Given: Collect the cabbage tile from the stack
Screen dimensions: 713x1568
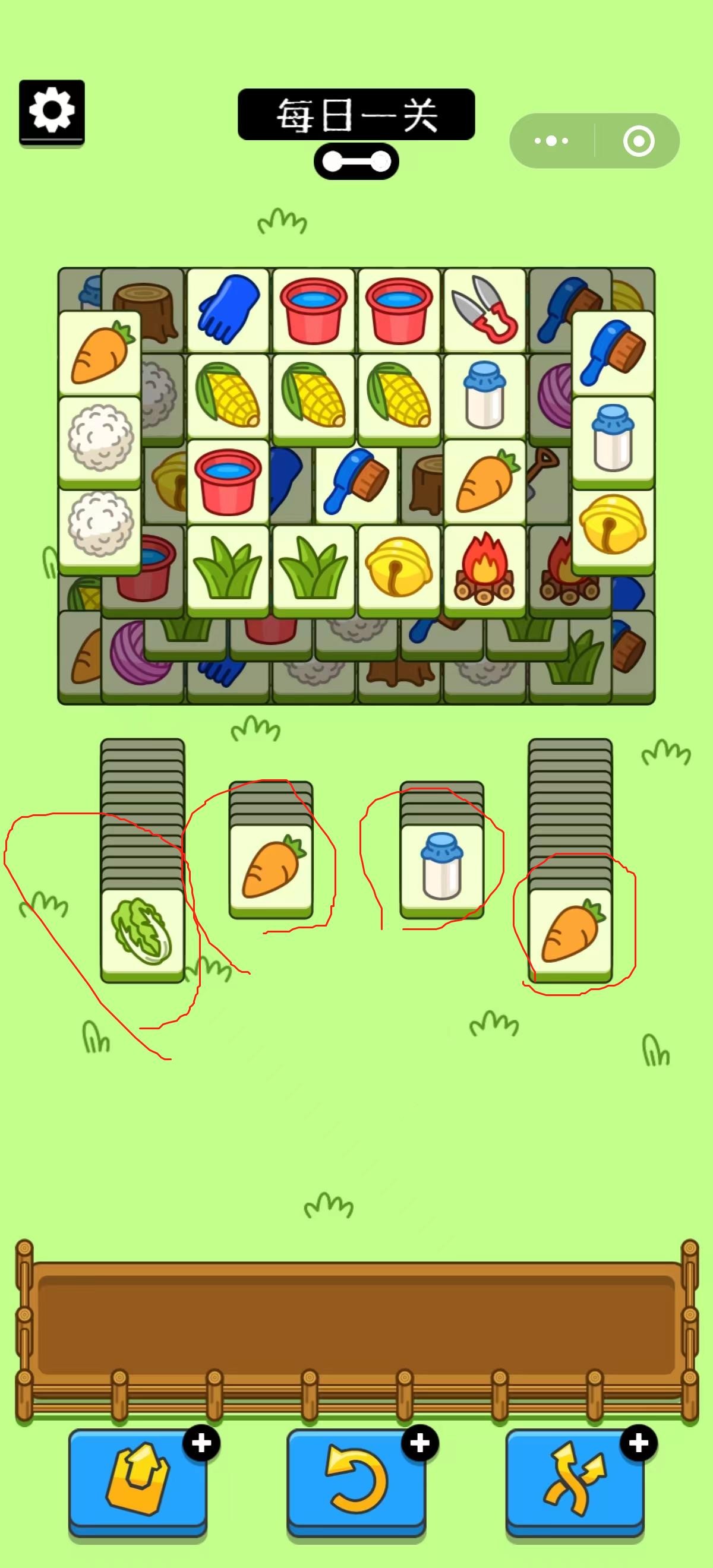Looking at the screenshot, I should click(x=143, y=932).
